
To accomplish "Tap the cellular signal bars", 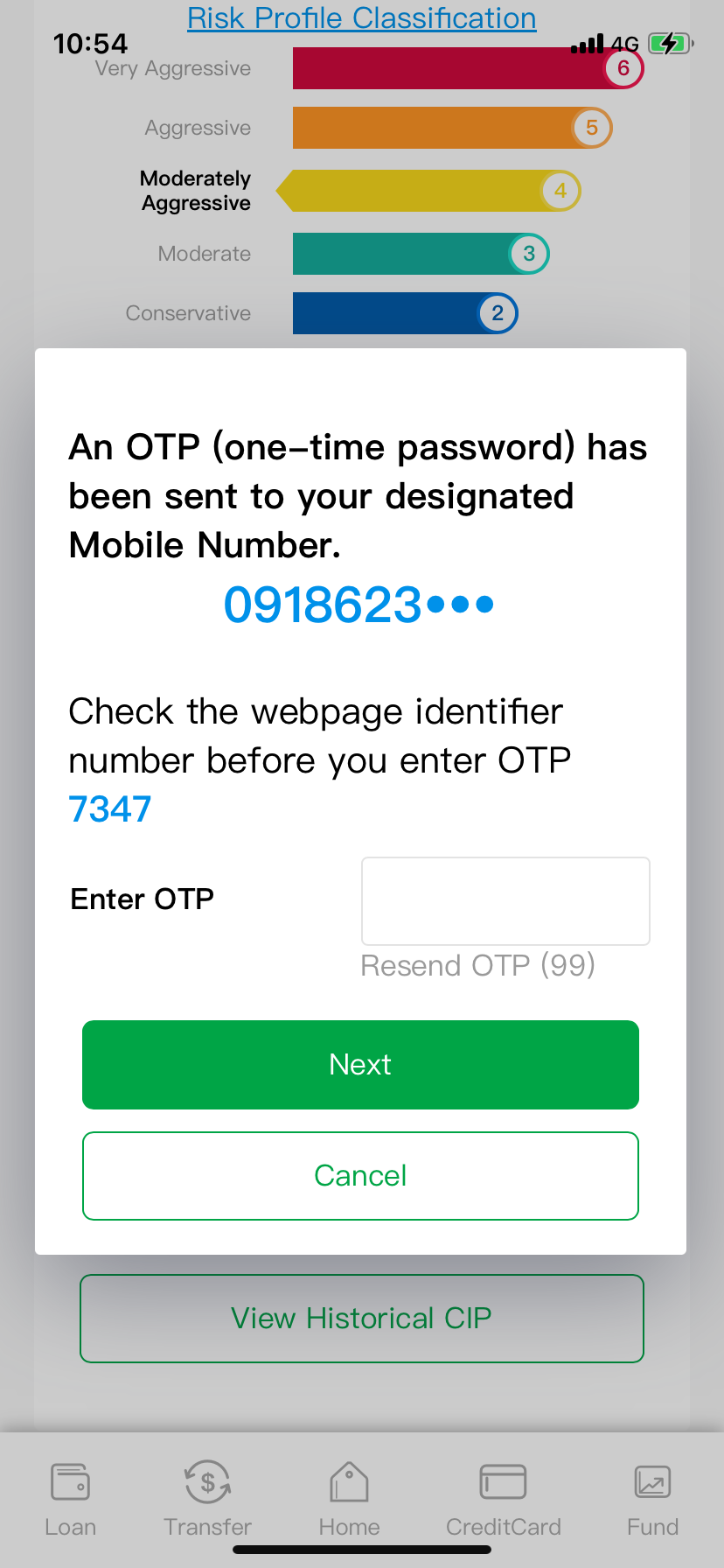I will [588, 42].
